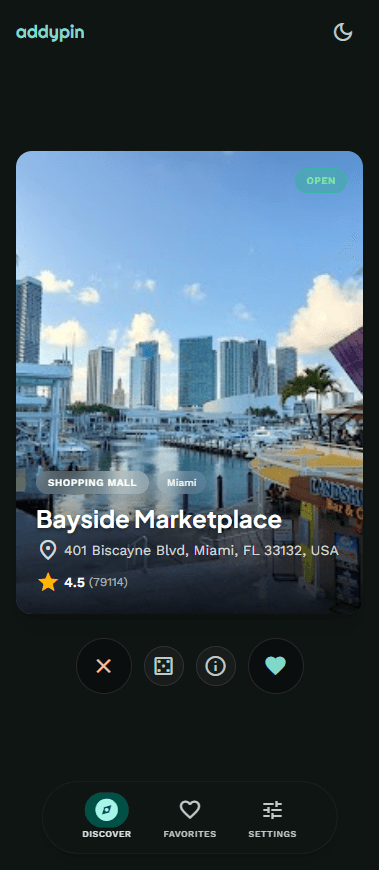Select the Discover tab

[x=107, y=818]
